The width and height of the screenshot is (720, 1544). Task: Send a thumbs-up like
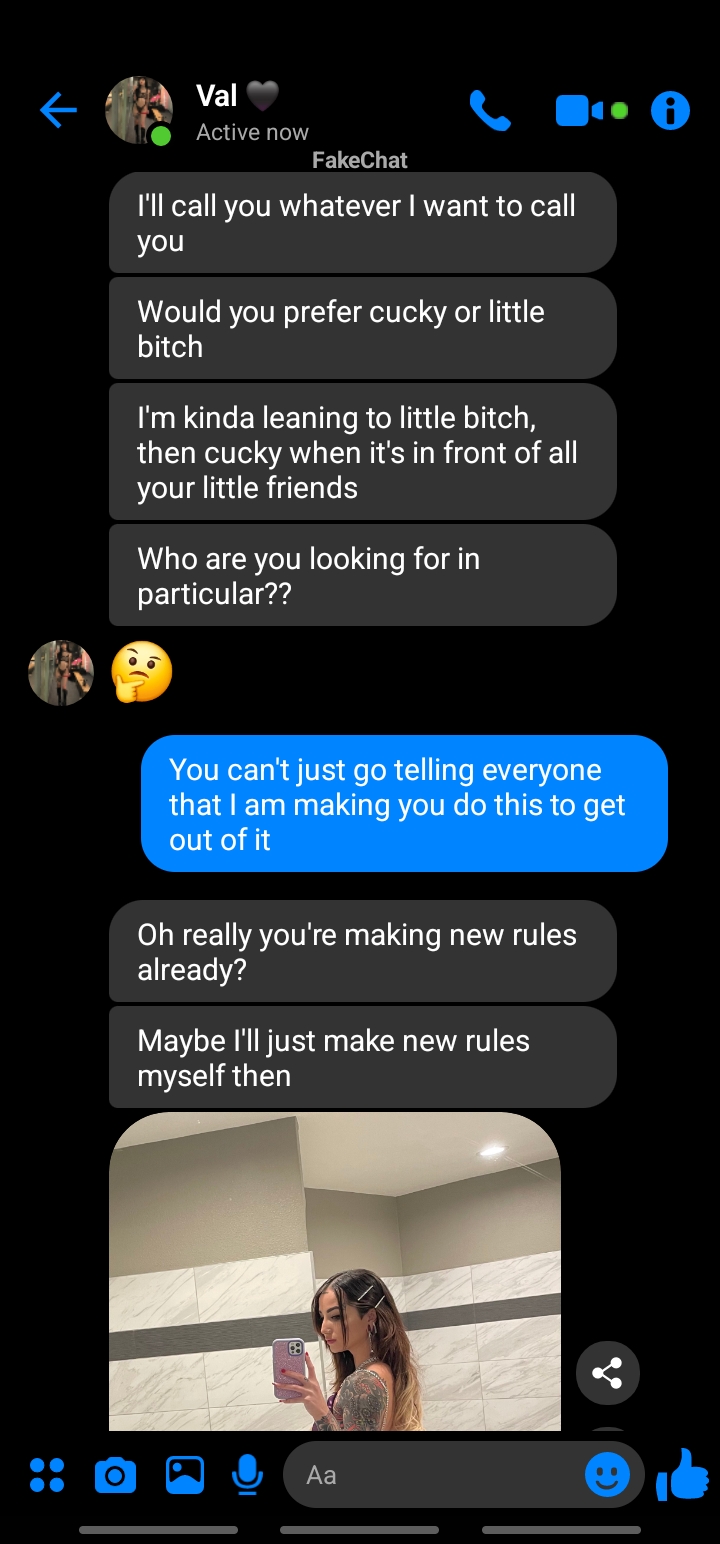tap(683, 1475)
